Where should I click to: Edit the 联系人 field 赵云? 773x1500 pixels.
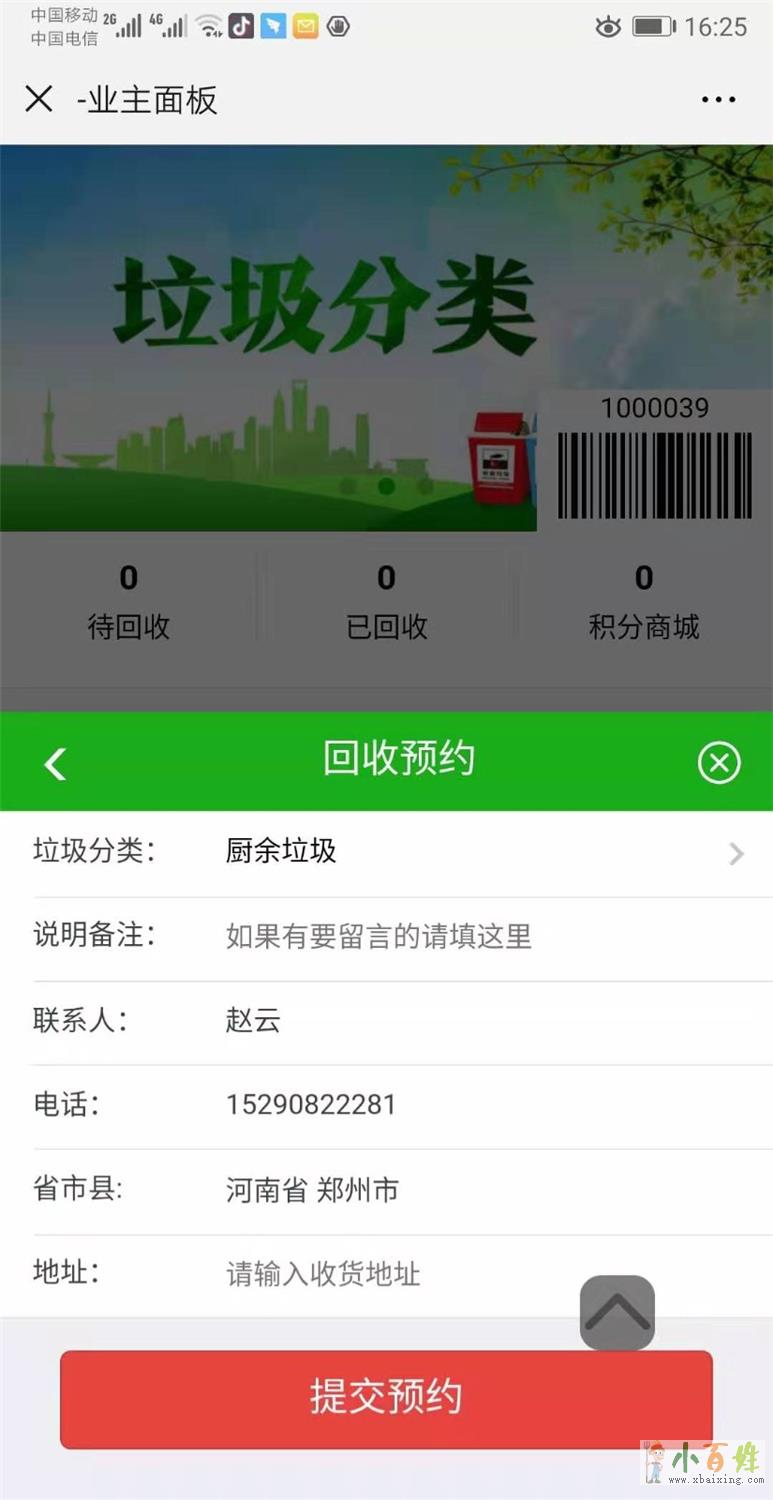coord(480,1021)
